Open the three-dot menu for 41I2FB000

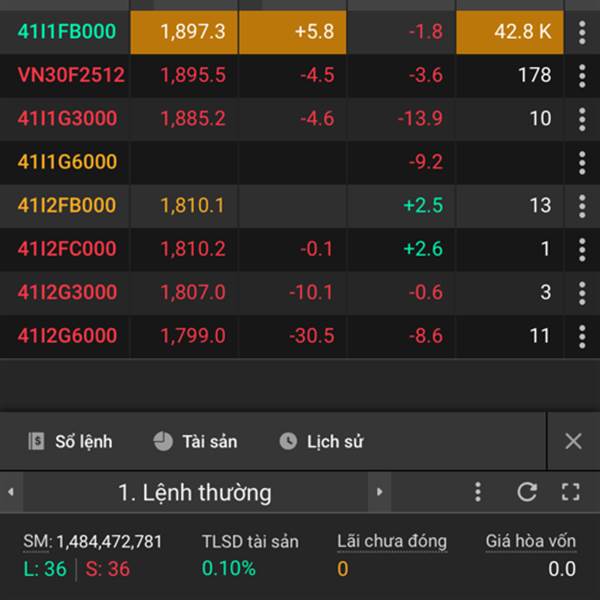point(582,206)
